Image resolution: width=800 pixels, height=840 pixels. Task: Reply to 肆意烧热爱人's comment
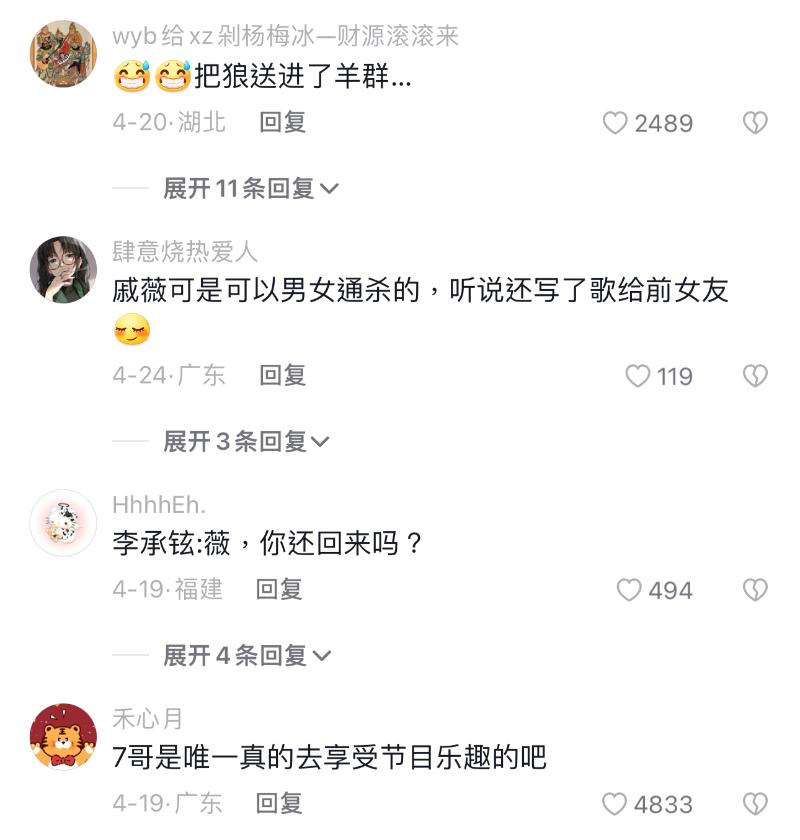point(282,375)
